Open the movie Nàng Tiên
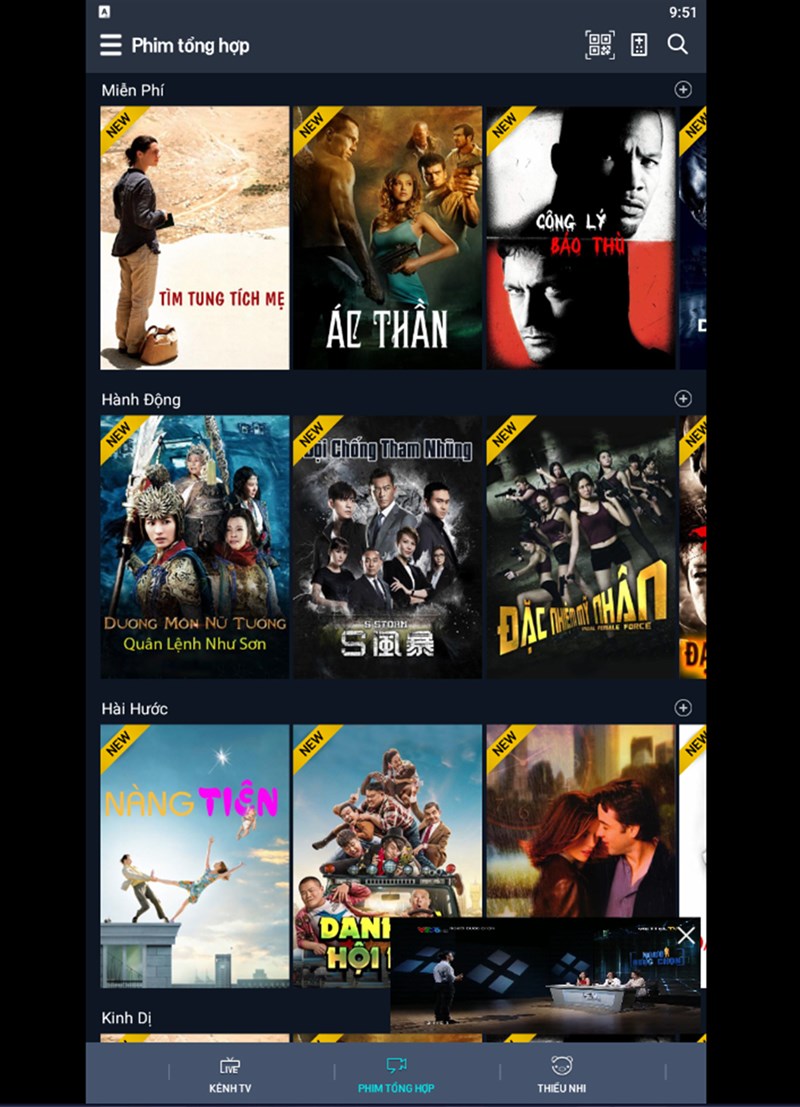Image resolution: width=800 pixels, height=1107 pixels. pos(195,855)
